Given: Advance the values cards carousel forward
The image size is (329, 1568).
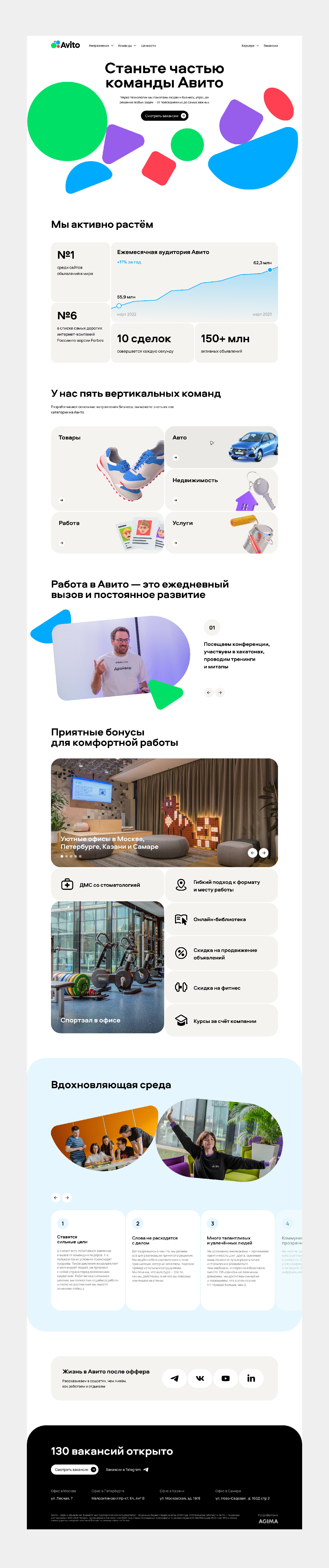Looking at the screenshot, I should [67, 1197].
